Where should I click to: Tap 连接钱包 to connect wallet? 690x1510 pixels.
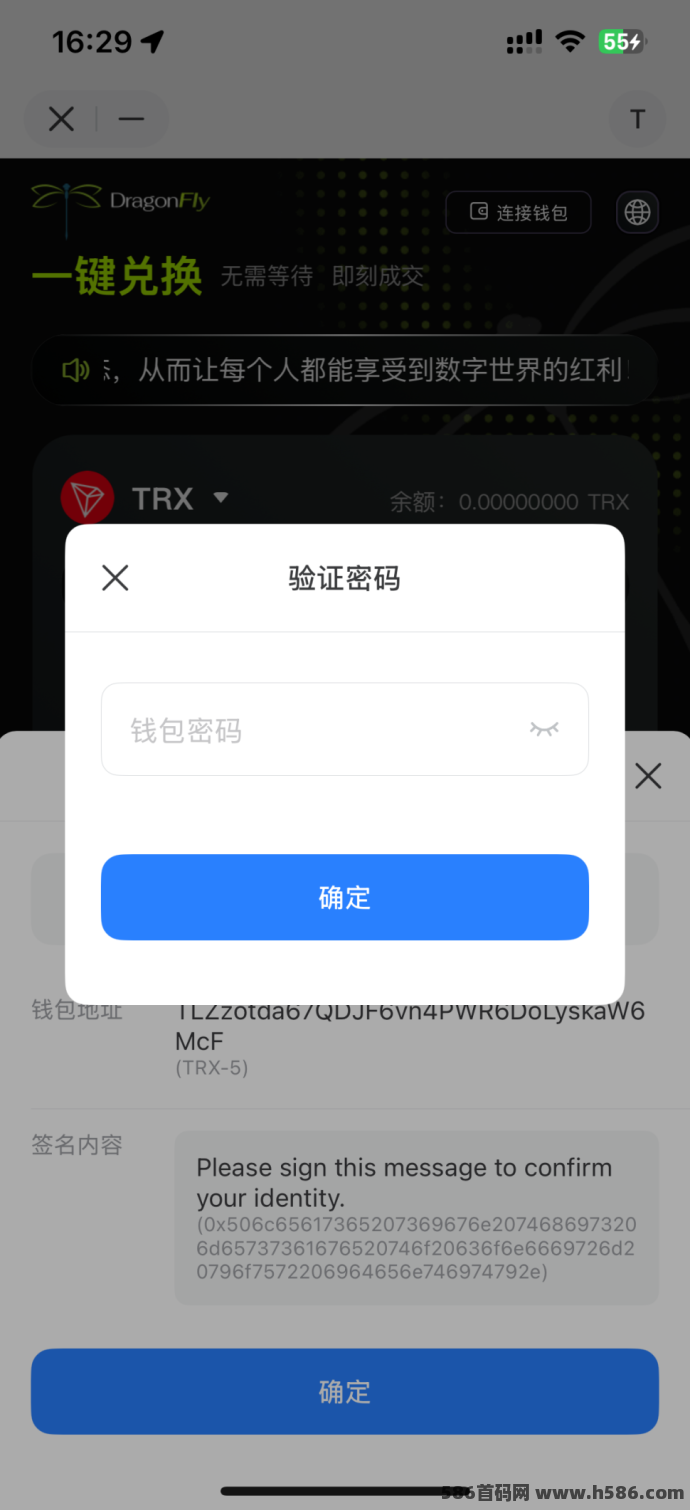518,212
